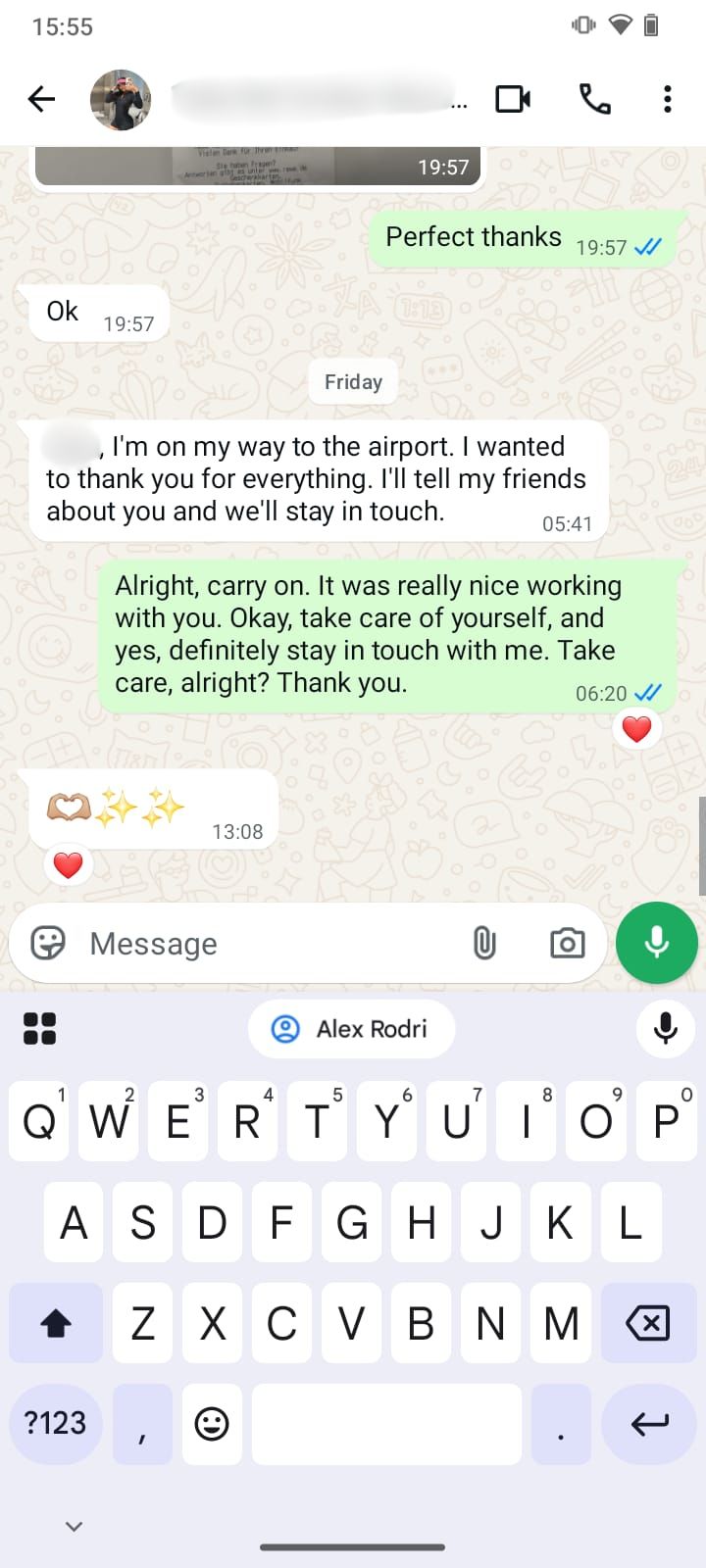Open the sticker and emoji picker
This screenshot has height=1568, width=706.
48,944
